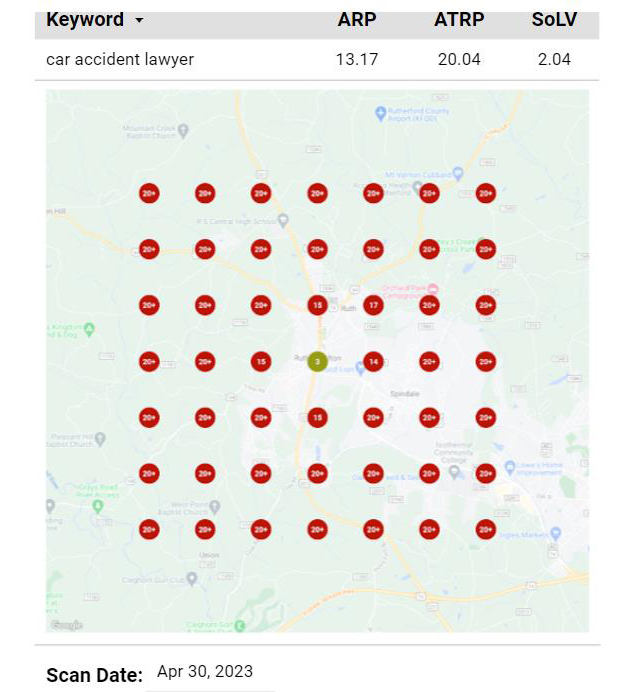Select the car accident lawyer row

(120, 59)
